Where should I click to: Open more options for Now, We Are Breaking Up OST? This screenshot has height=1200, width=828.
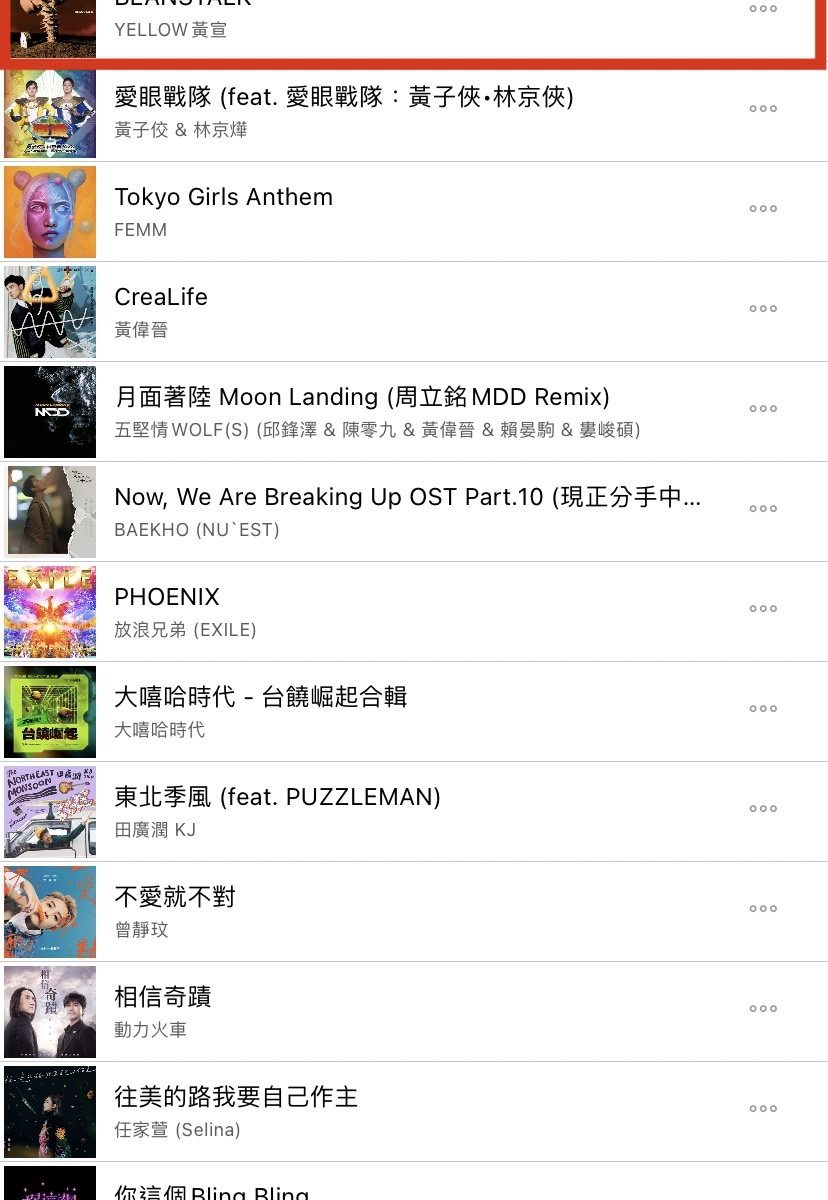(x=763, y=509)
